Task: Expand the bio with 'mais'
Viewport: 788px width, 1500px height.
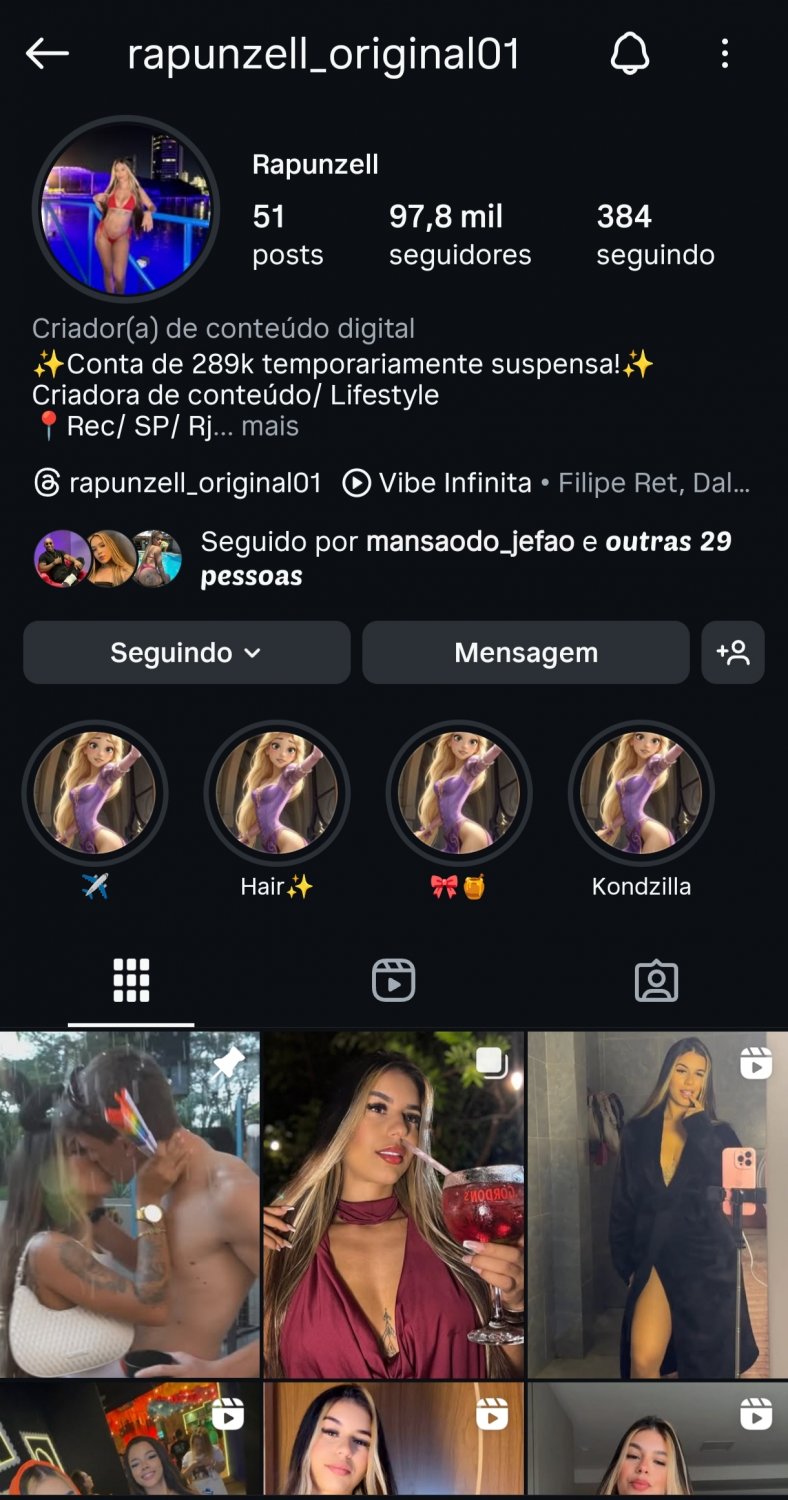Action: pyautogui.click(x=270, y=427)
